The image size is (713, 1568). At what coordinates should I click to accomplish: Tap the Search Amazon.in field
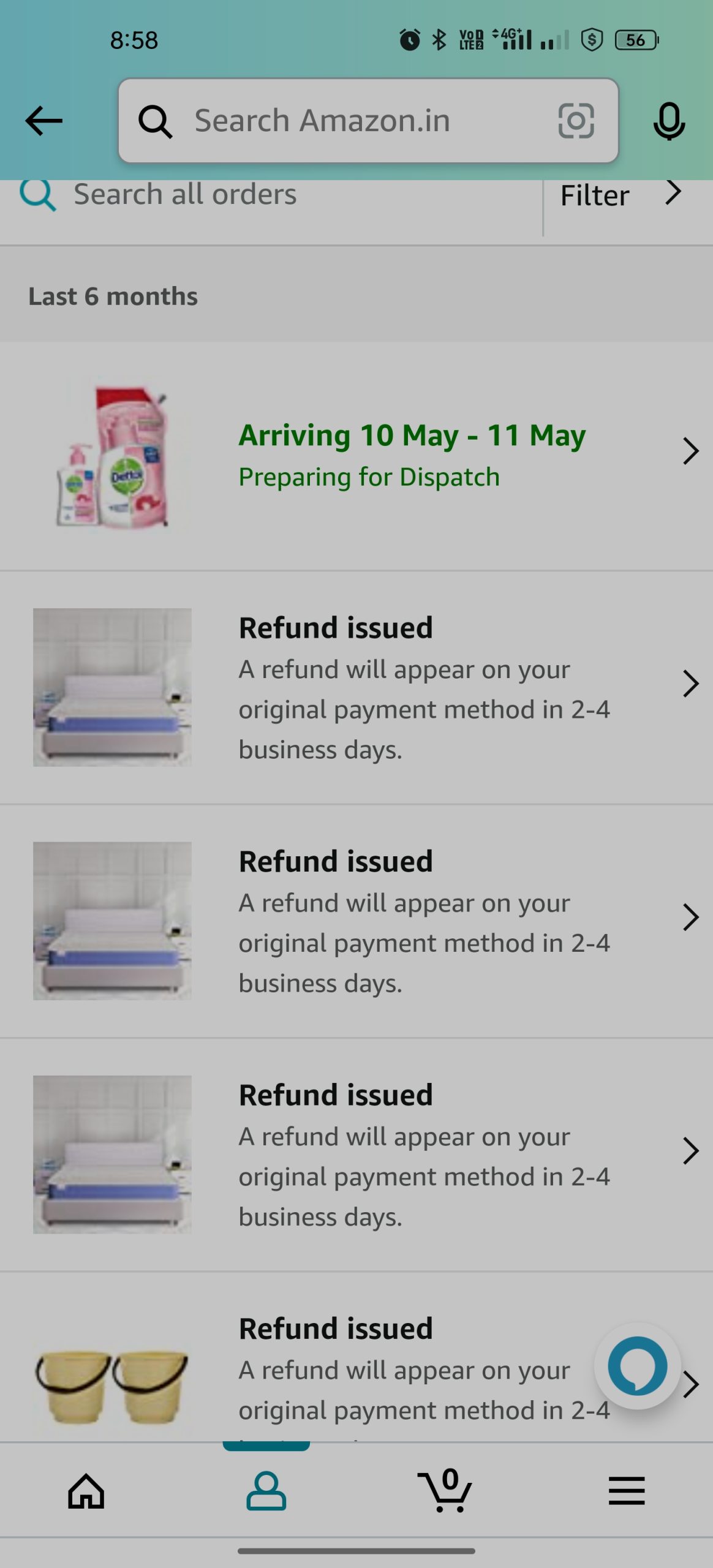click(343, 121)
